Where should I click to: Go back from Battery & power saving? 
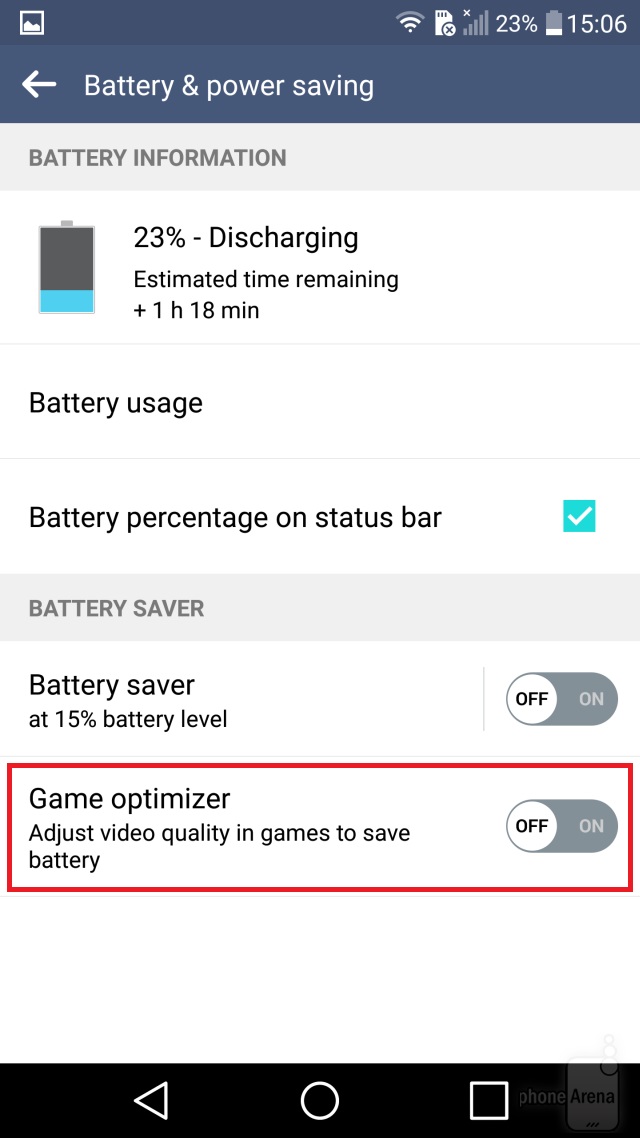(40, 86)
